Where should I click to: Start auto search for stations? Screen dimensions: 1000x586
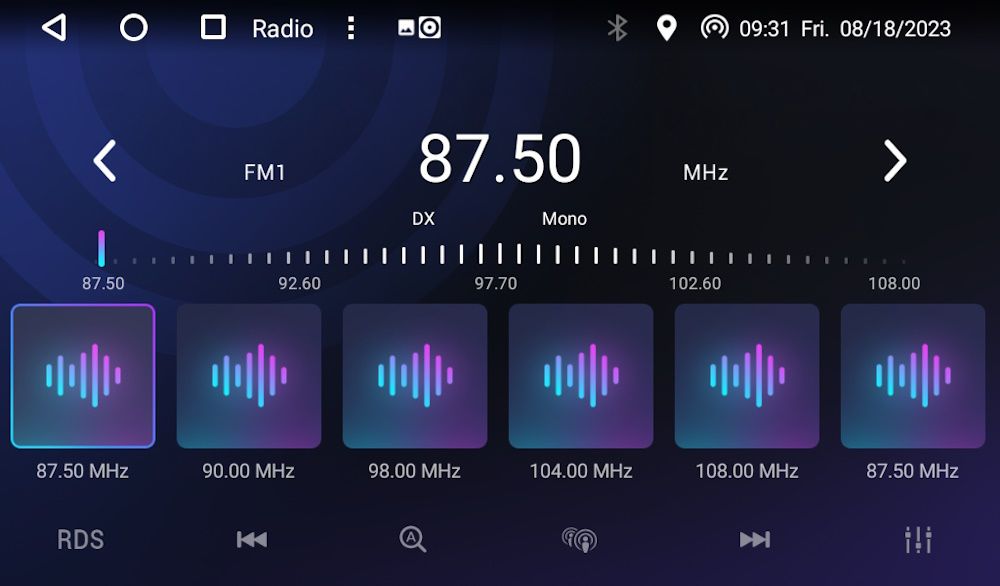(x=413, y=540)
